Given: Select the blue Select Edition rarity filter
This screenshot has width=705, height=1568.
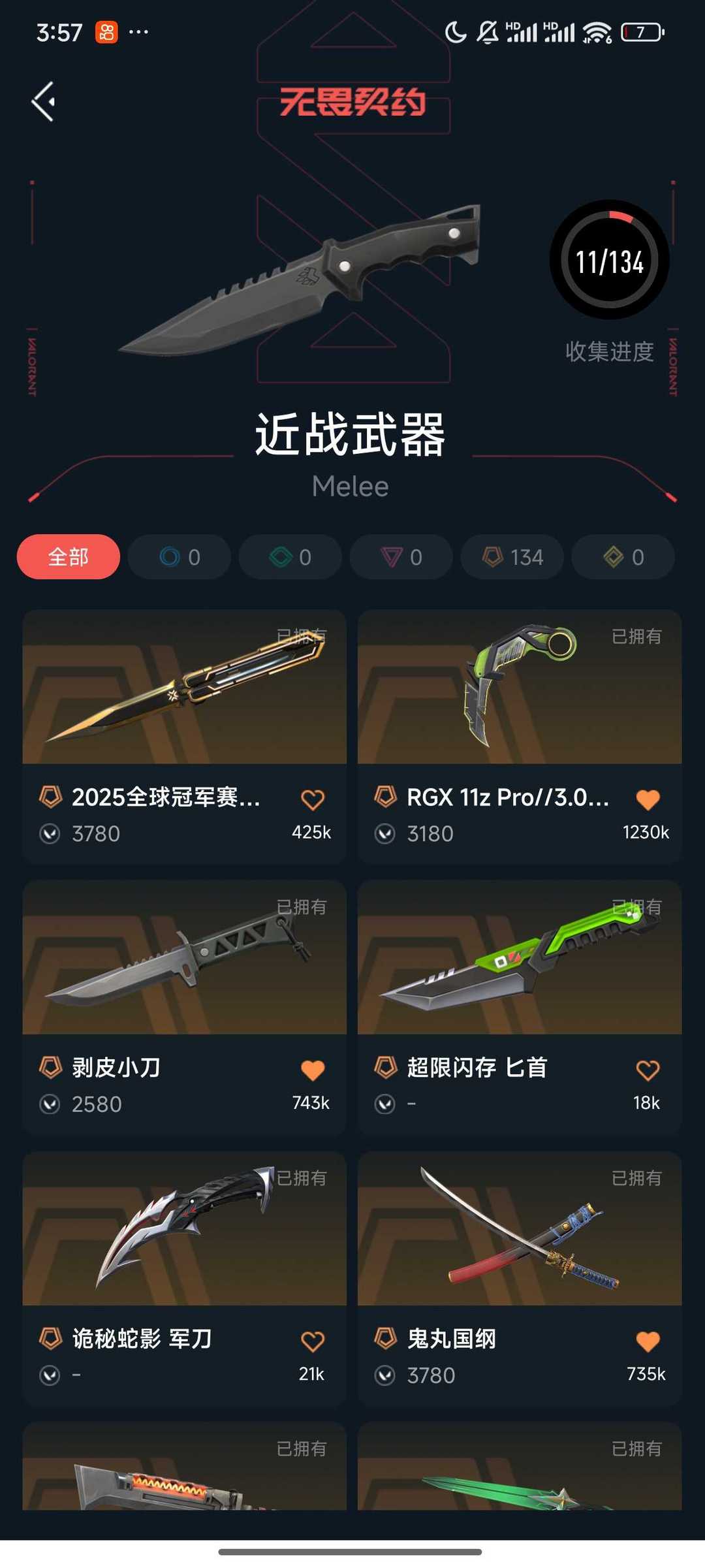Looking at the screenshot, I should 178,557.
